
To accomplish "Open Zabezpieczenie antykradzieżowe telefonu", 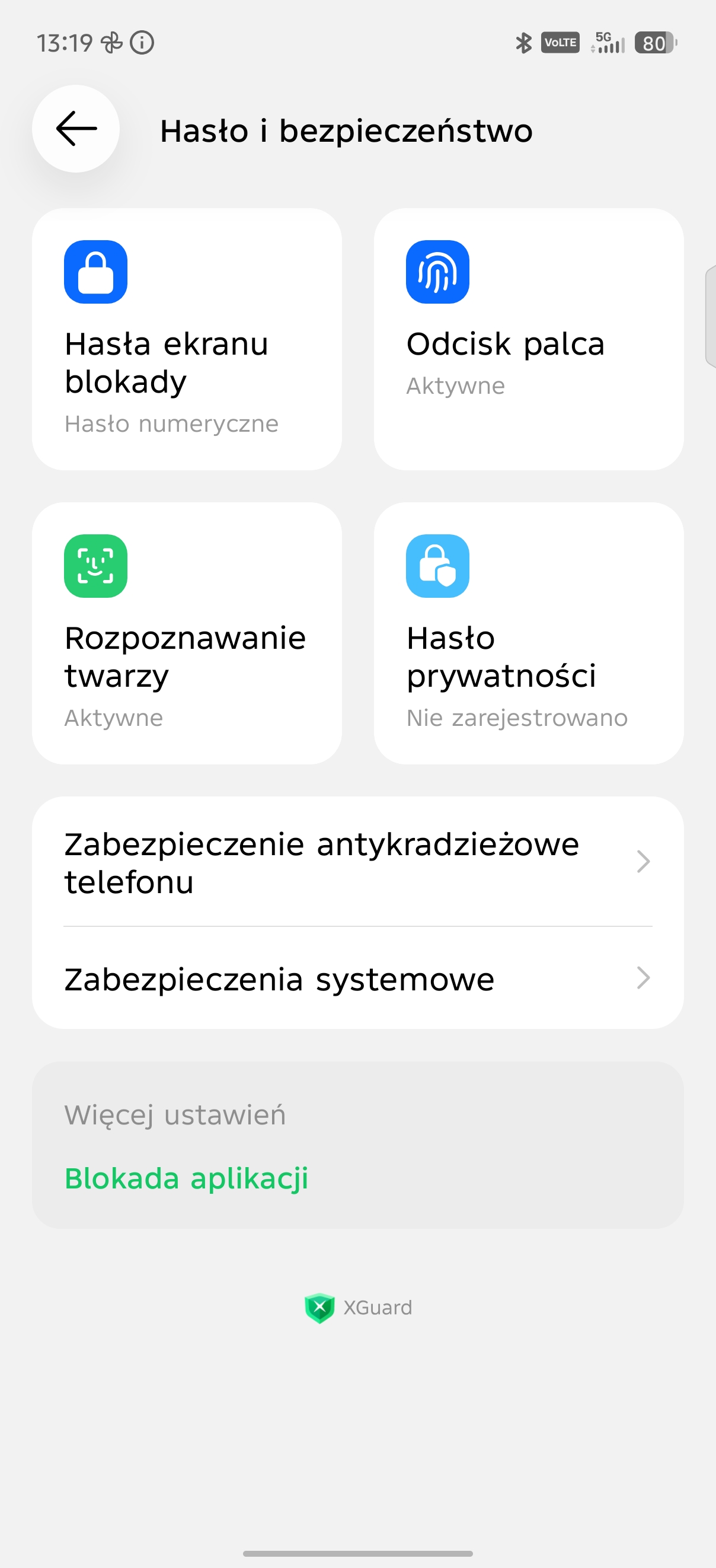I will pyautogui.click(x=357, y=862).
